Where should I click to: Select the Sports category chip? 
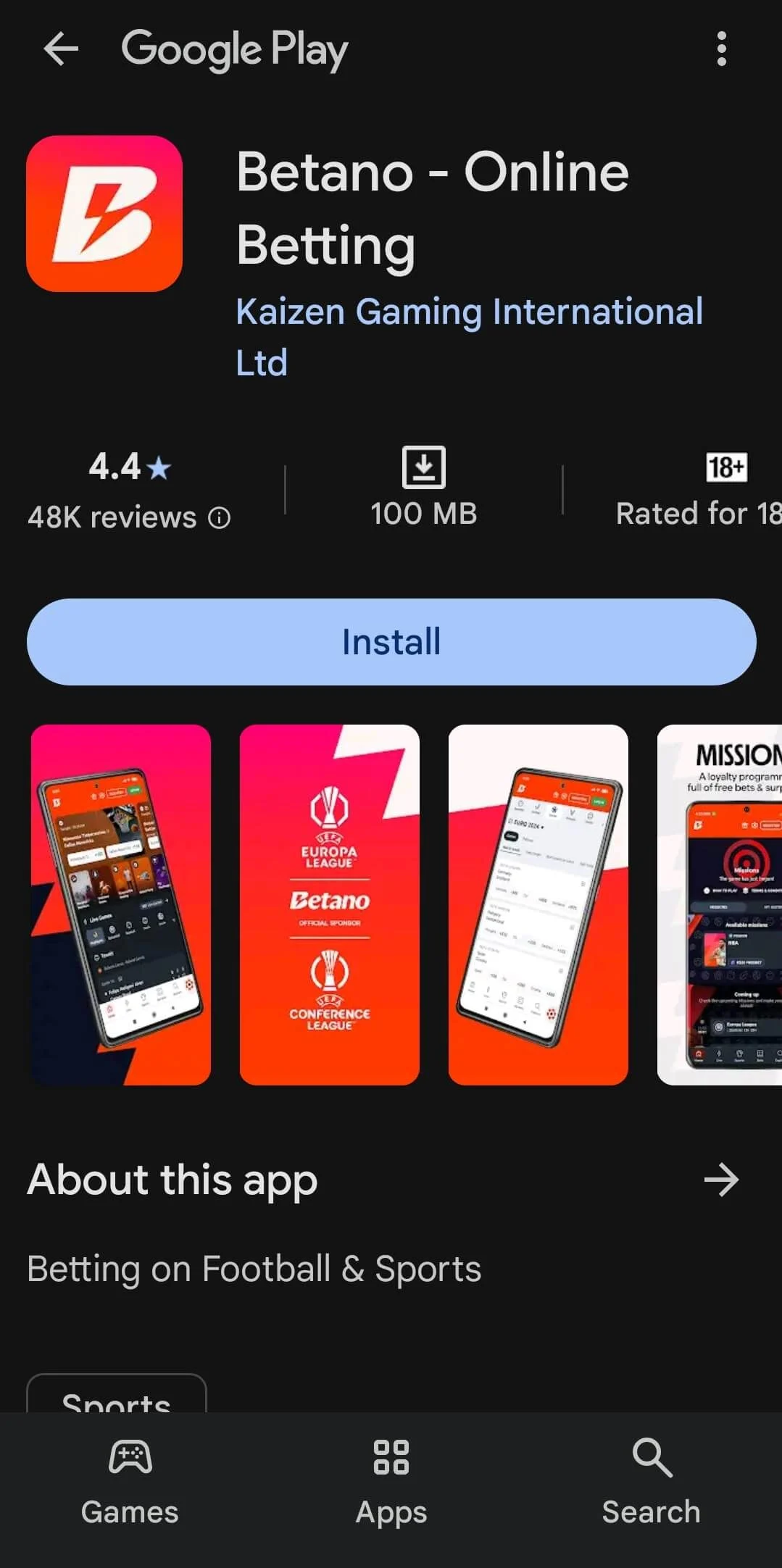point(117,1393)
